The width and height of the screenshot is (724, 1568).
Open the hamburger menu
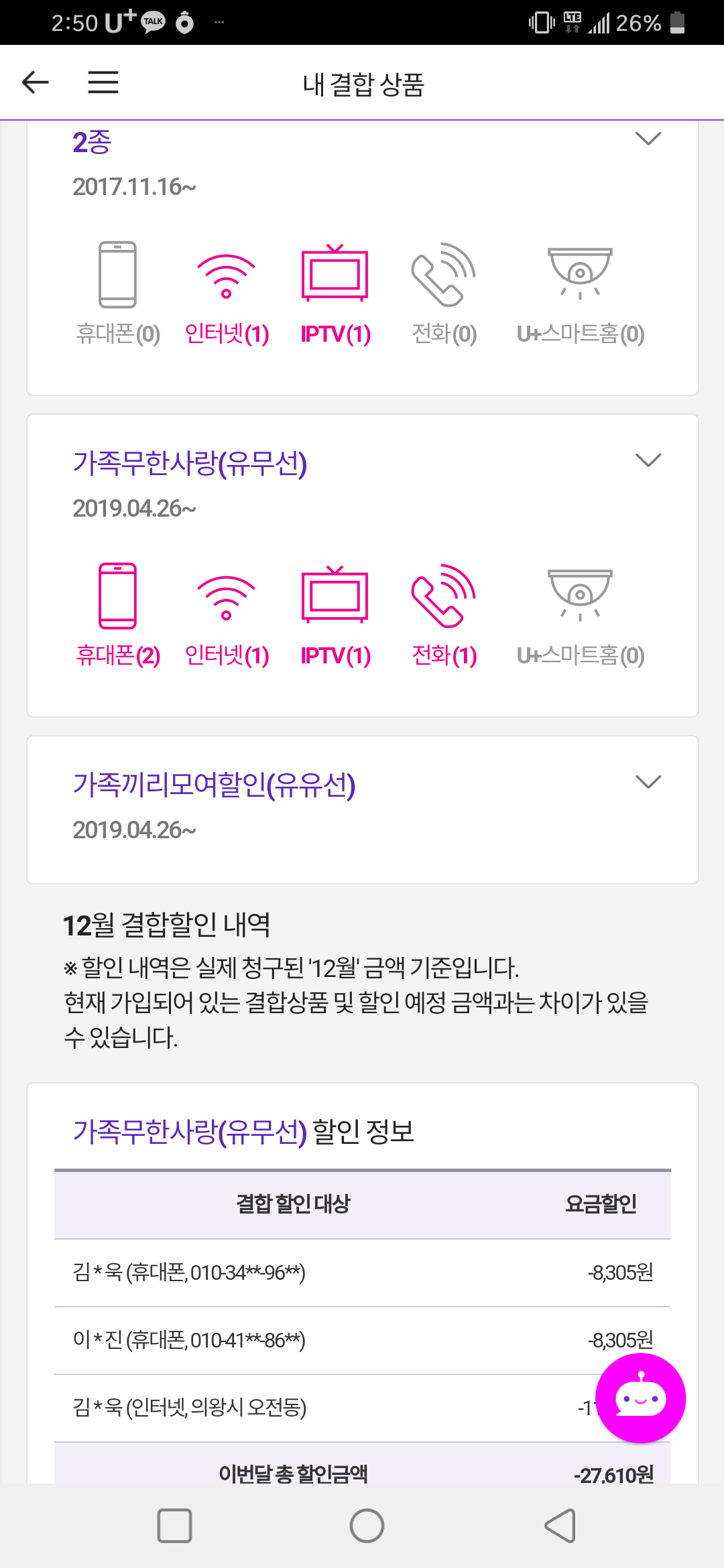point(103,82)
